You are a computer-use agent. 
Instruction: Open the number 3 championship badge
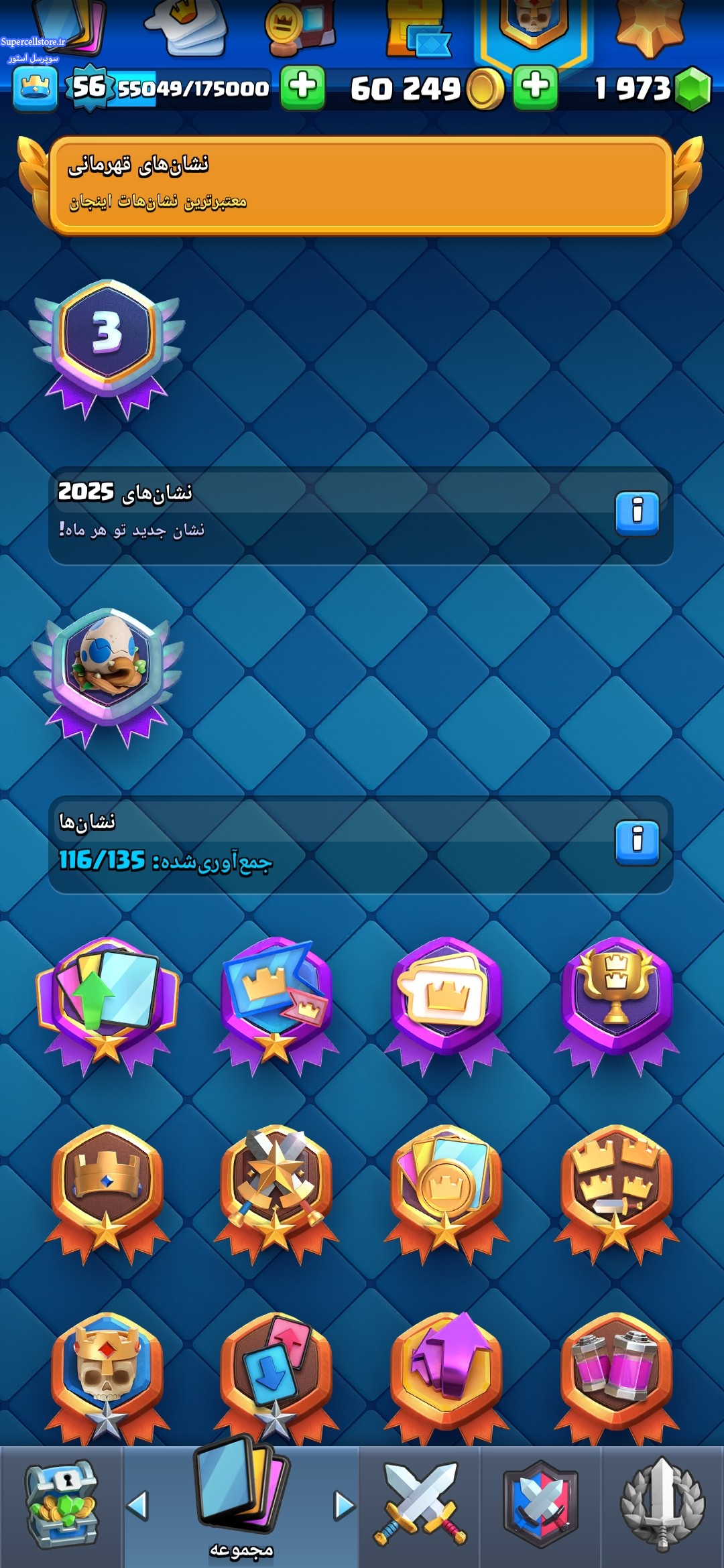click(107, 345)
